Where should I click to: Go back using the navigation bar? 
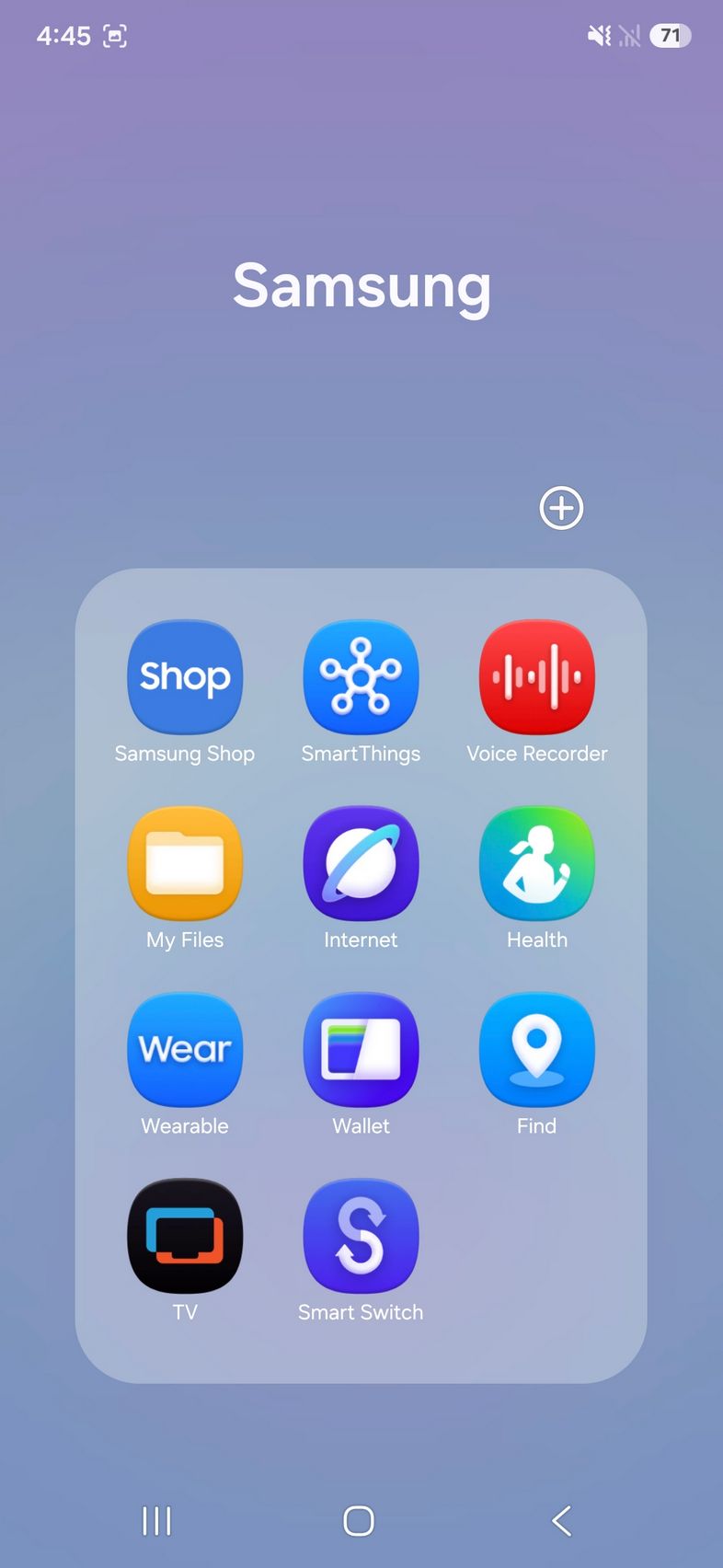pos(562,1521)
